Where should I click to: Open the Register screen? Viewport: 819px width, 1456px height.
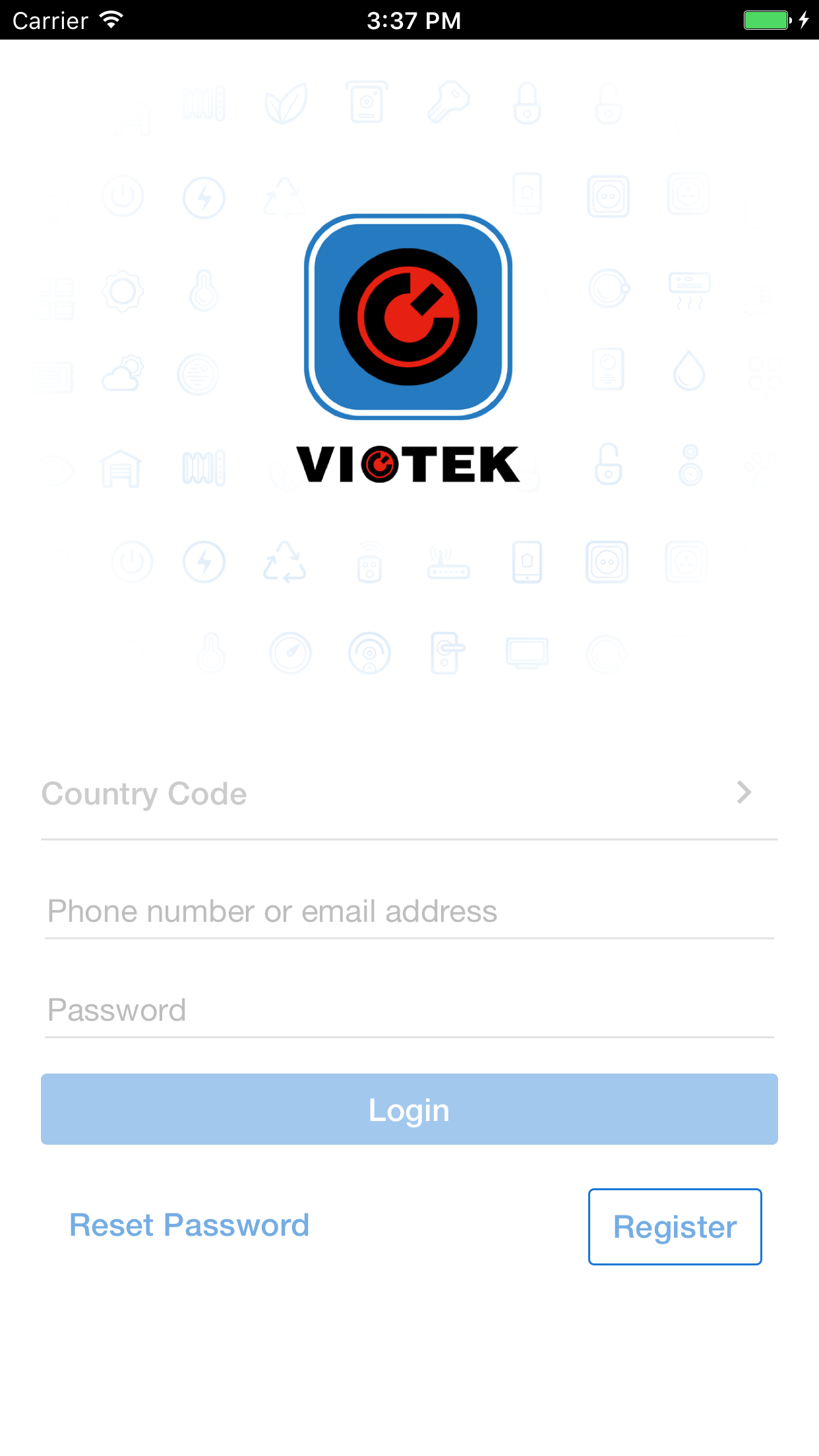coord(674,1226)
